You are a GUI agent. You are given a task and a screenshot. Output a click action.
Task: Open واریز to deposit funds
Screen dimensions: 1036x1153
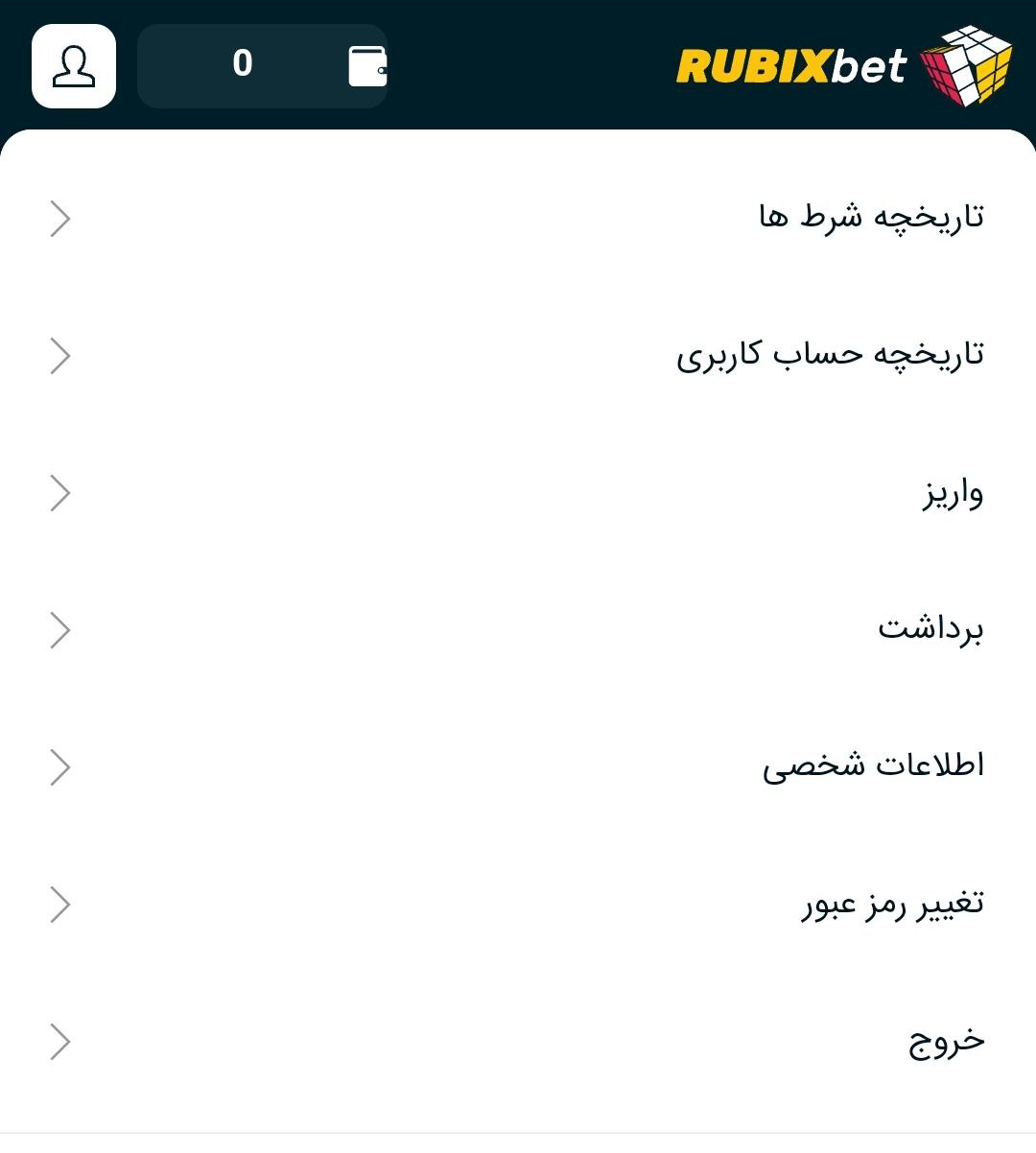point(950,492)
